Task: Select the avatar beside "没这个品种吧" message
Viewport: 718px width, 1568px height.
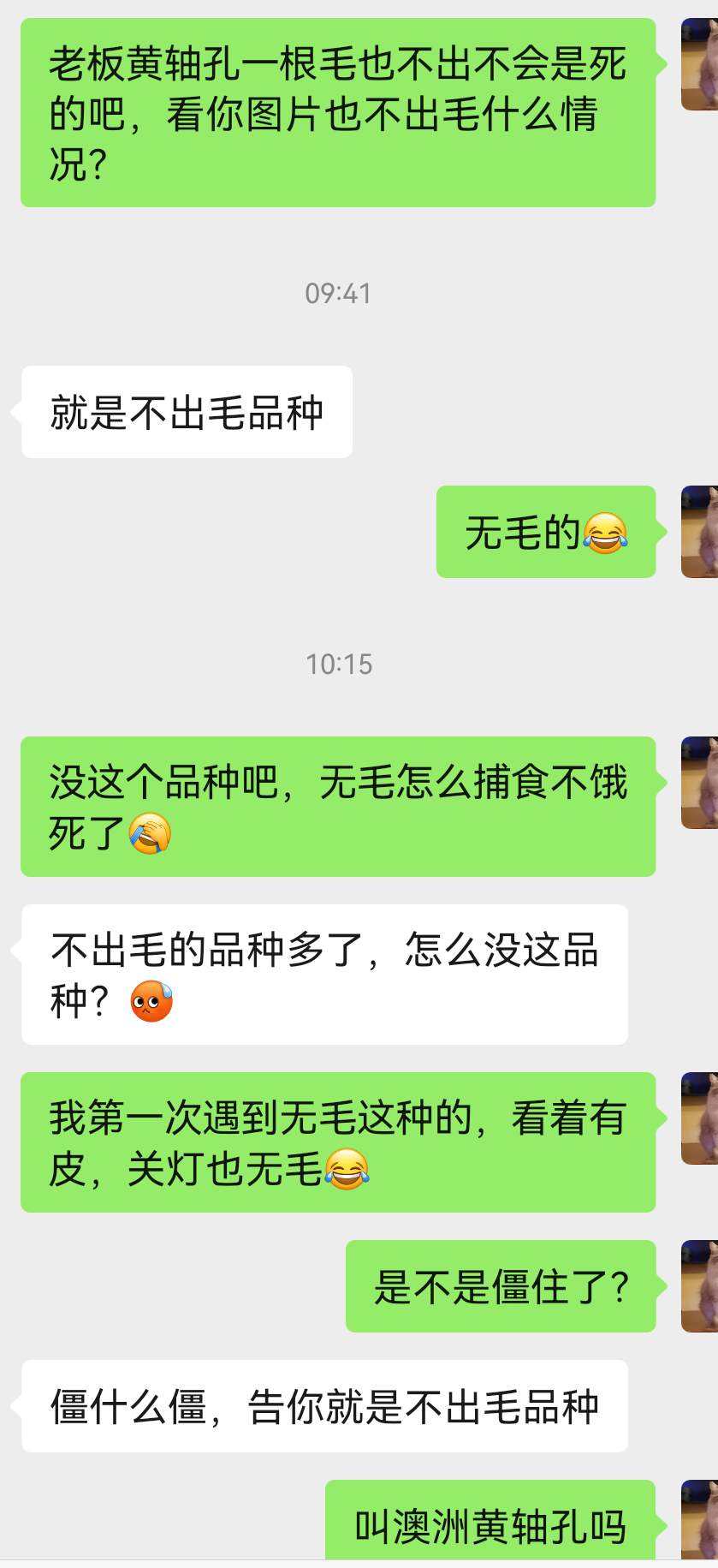Action: tap(700, 783)
